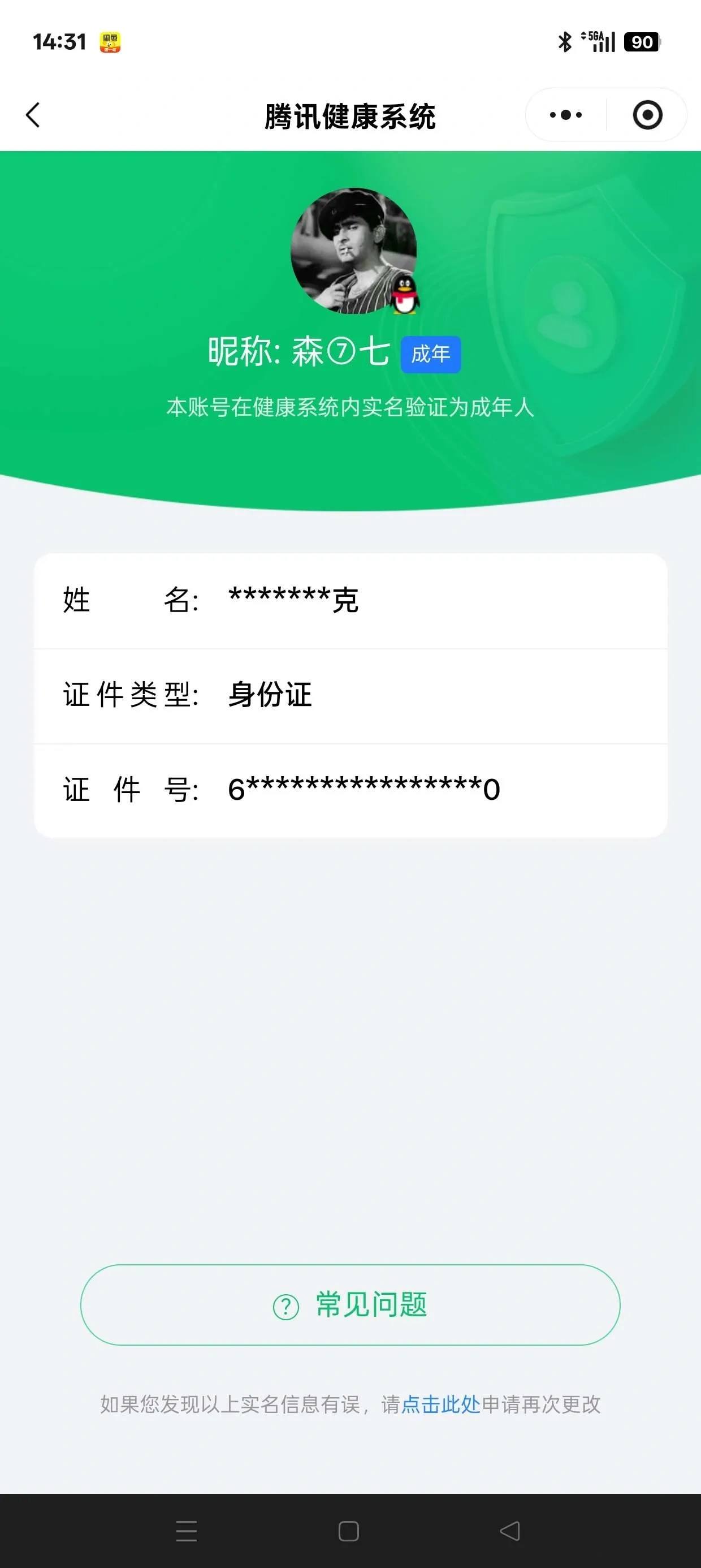Select the 腾讯健康系统 title bar
701x1568 pixels.
tap(350, 114)
